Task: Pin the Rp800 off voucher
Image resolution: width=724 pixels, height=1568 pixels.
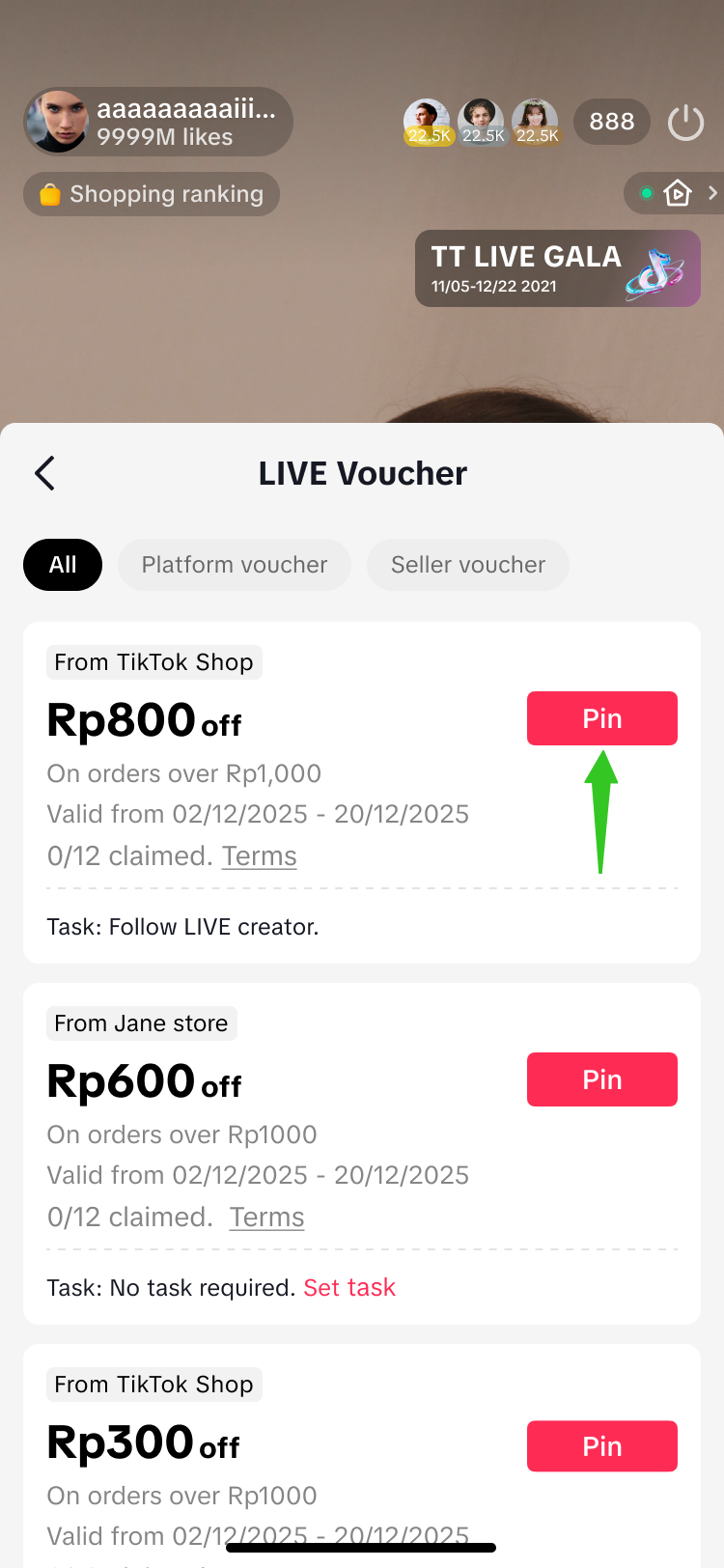Action: coord(601,718)
